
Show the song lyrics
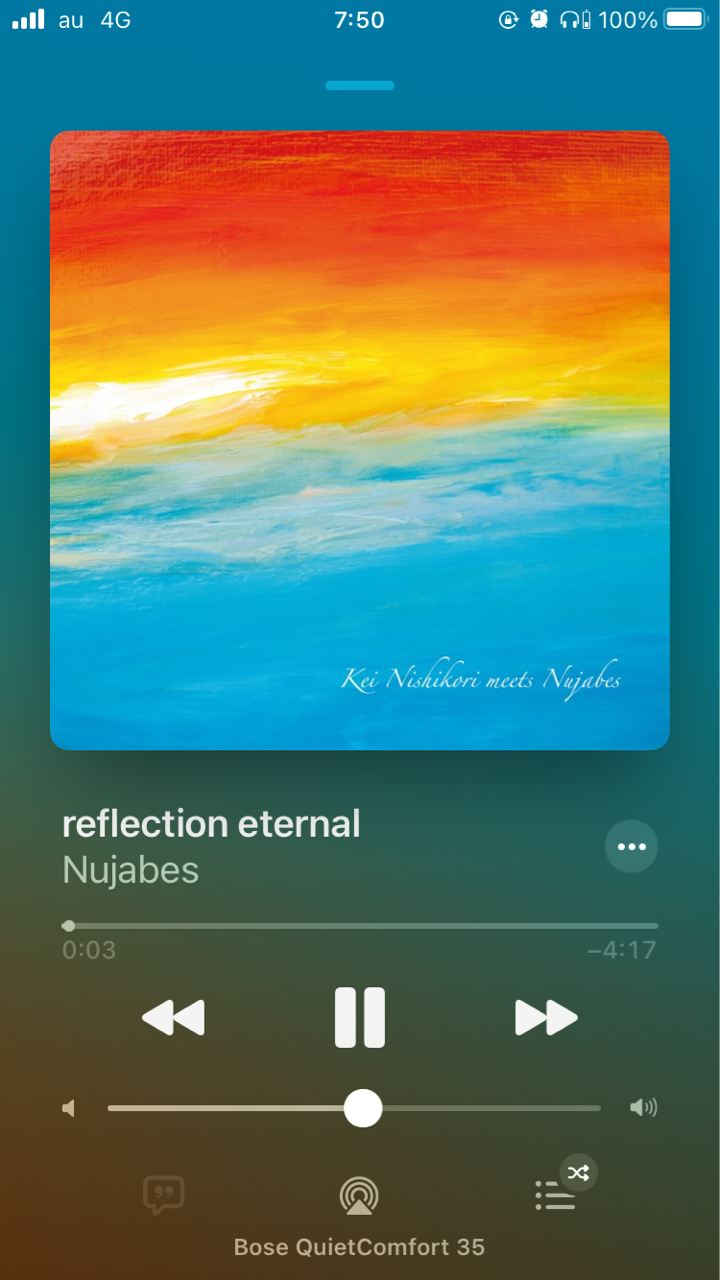(164, 1195)
